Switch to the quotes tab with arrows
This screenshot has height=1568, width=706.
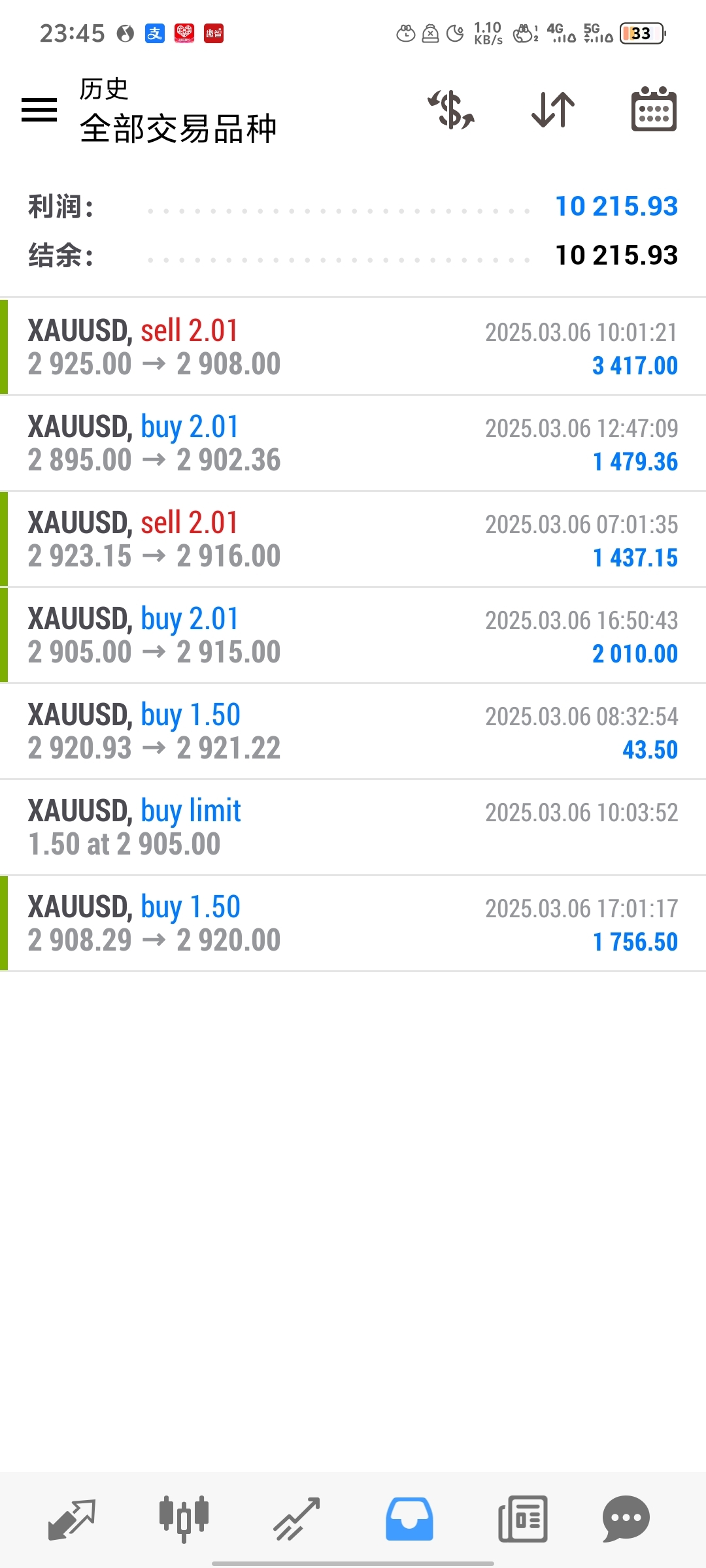tap(72, 1519)
